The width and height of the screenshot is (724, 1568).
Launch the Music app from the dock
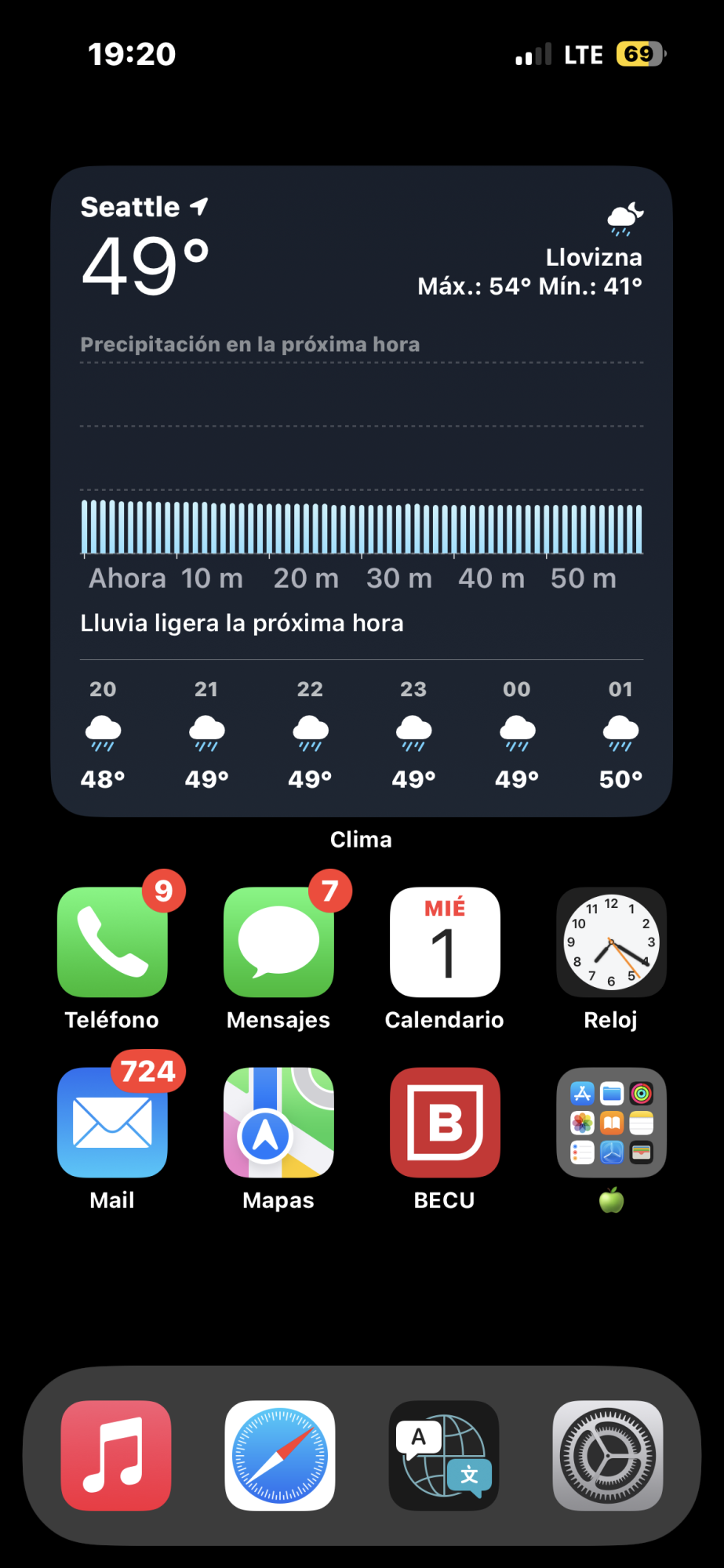116,1456
